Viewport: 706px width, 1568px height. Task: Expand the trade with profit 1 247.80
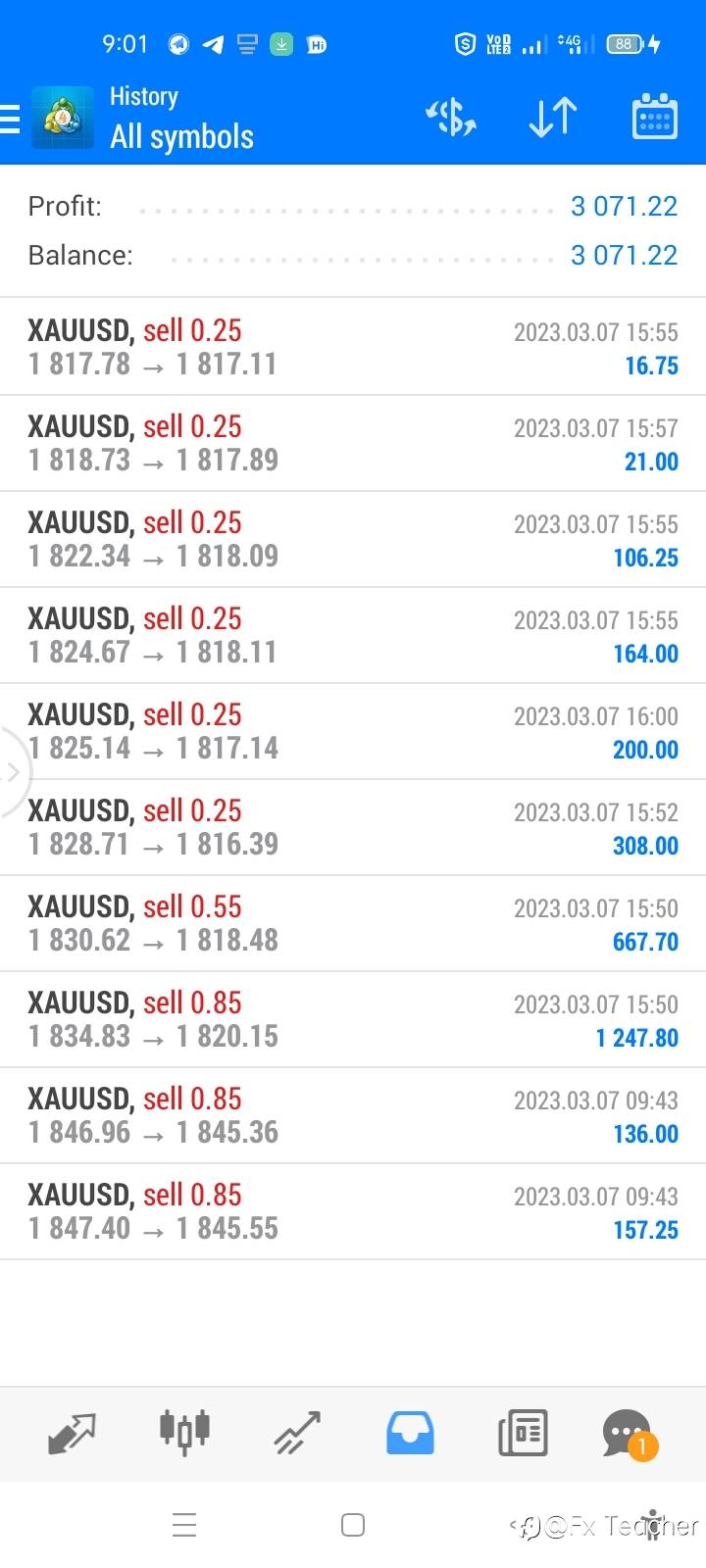[353, 1019]
